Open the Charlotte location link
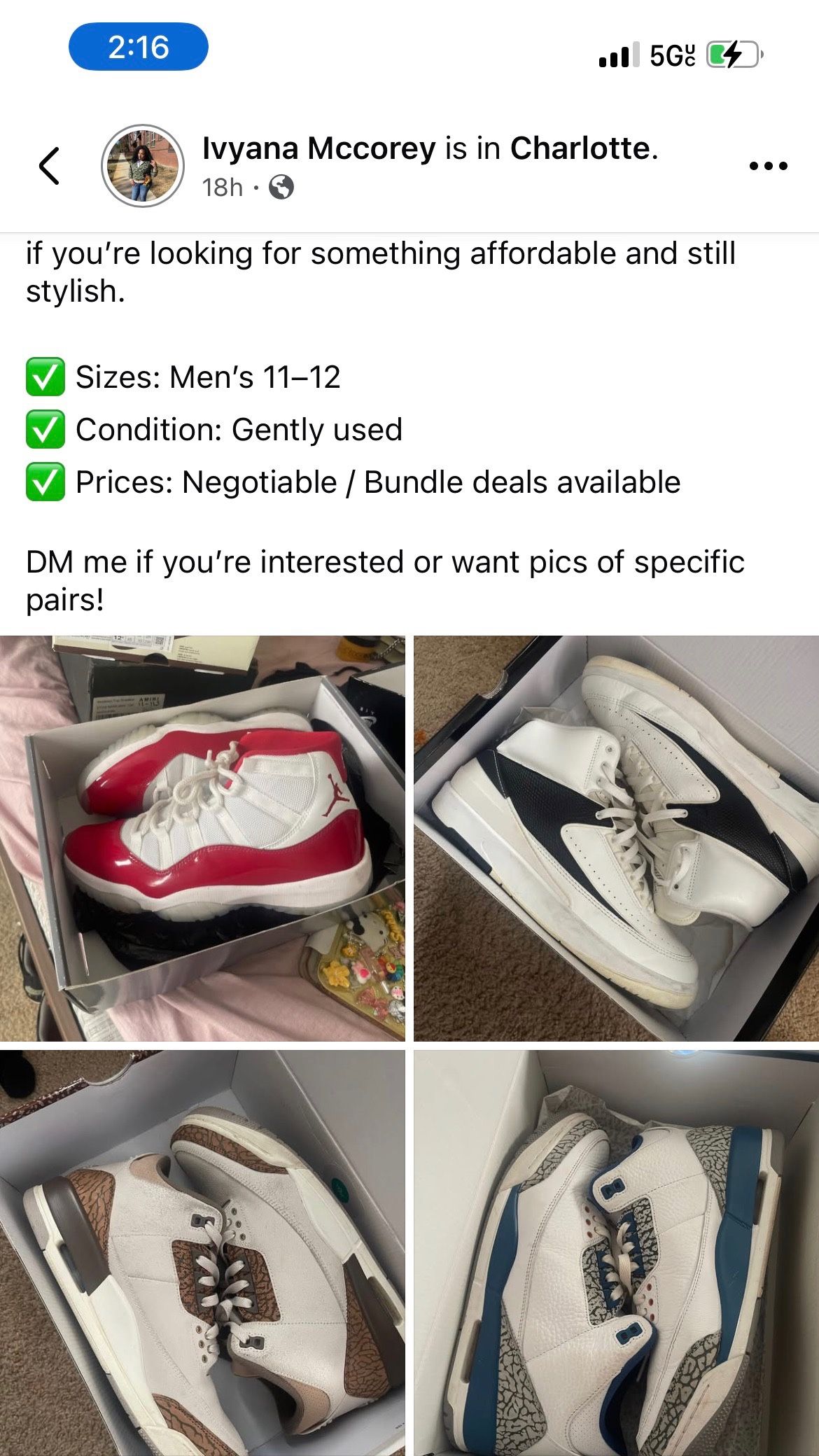Image resolution: width=819 pixels, height=1456 pixels. [580, 148]
